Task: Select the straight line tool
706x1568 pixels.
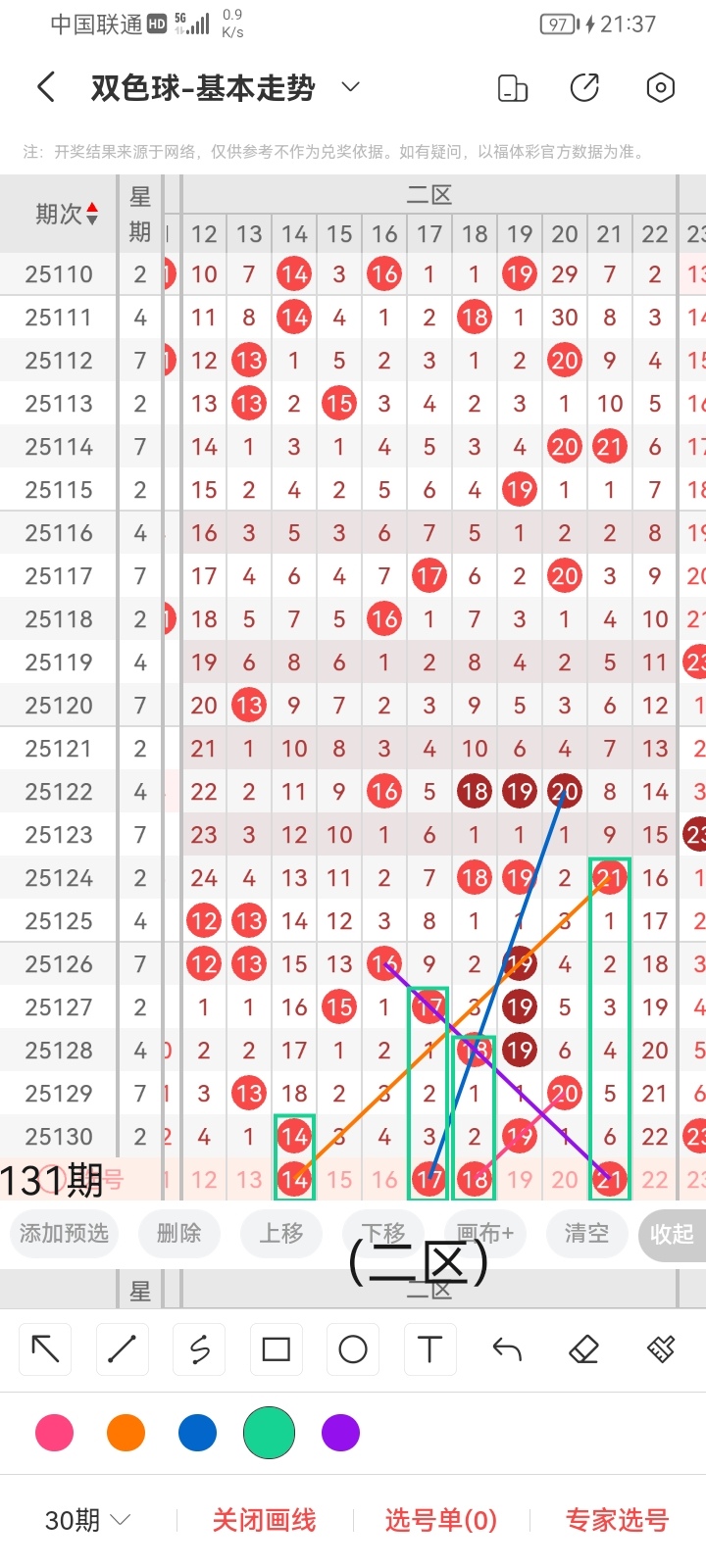Action: click(123, 1349)
